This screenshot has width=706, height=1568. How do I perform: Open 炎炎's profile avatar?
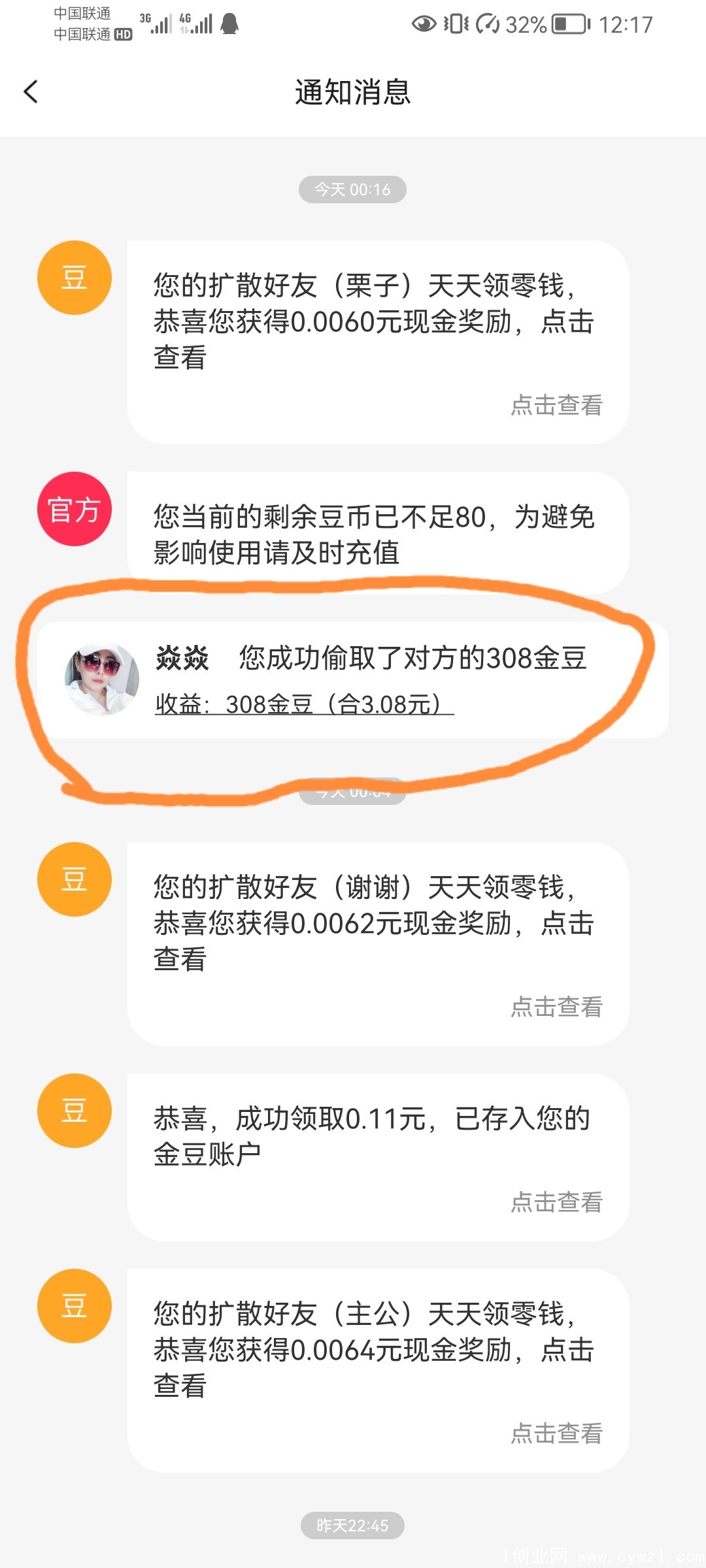click(102, 679)
